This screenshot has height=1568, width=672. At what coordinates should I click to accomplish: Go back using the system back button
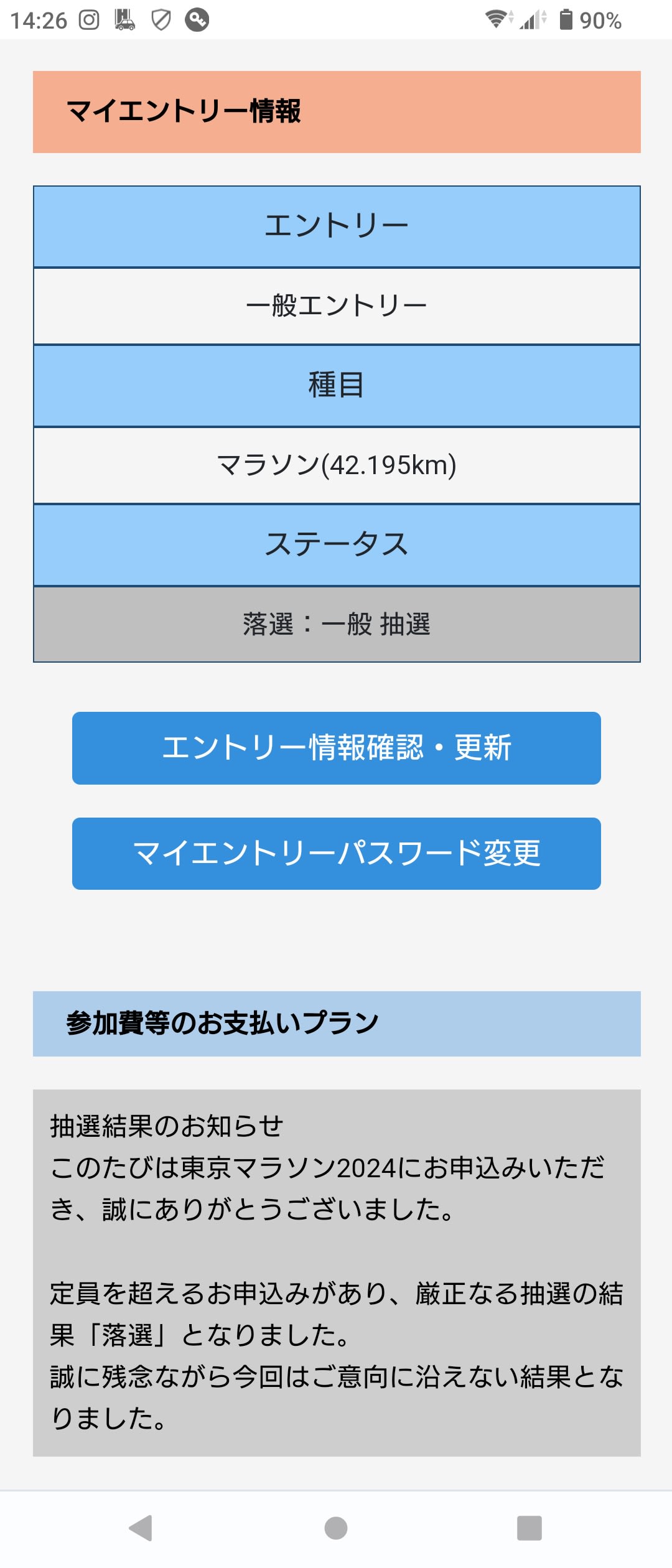pyautogui.click(x=141, y=1528)
